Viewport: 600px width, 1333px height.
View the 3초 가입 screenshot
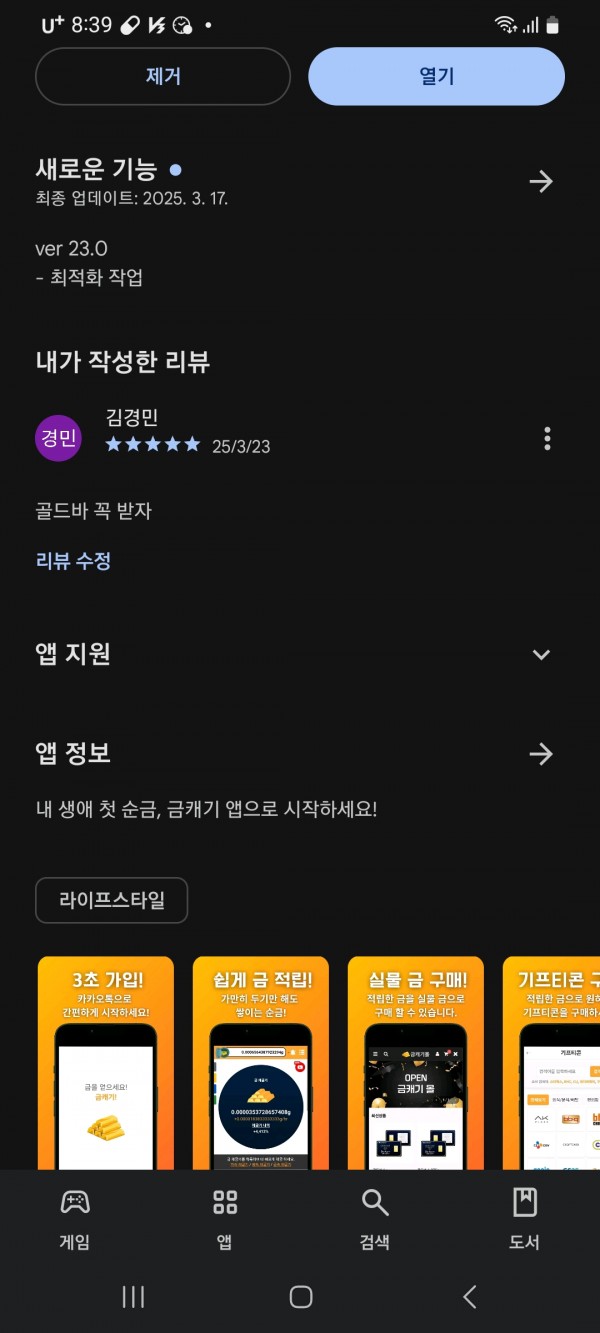click(106, 1063)
